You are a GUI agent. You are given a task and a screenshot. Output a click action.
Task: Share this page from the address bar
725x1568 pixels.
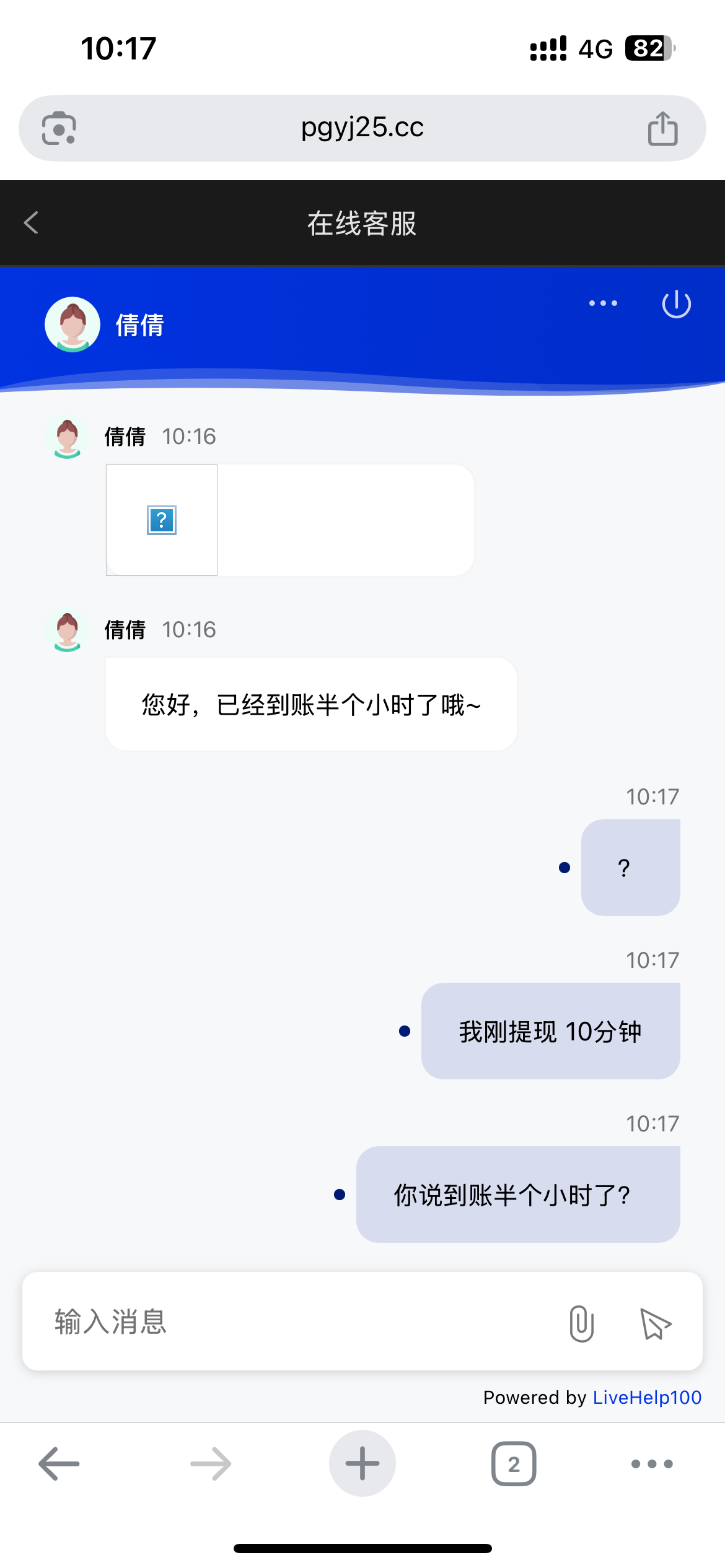pos(662,129)
